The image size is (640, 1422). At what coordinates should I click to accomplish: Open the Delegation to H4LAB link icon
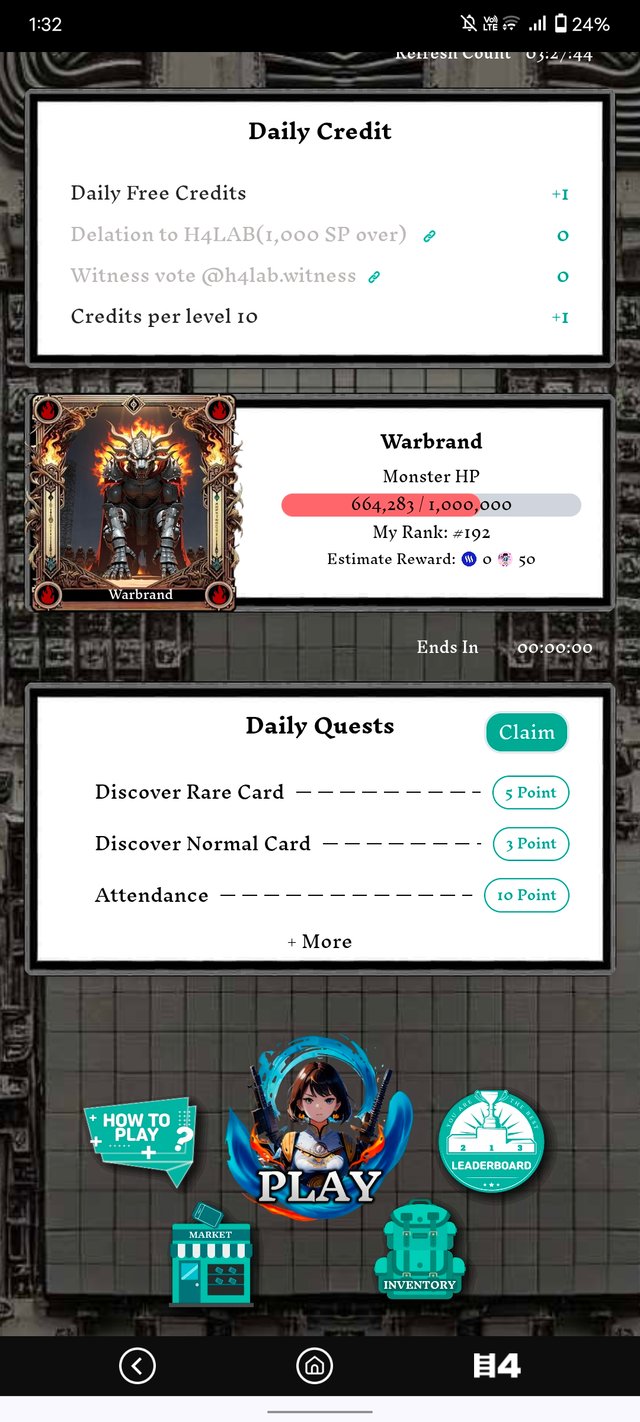[429, 236]
